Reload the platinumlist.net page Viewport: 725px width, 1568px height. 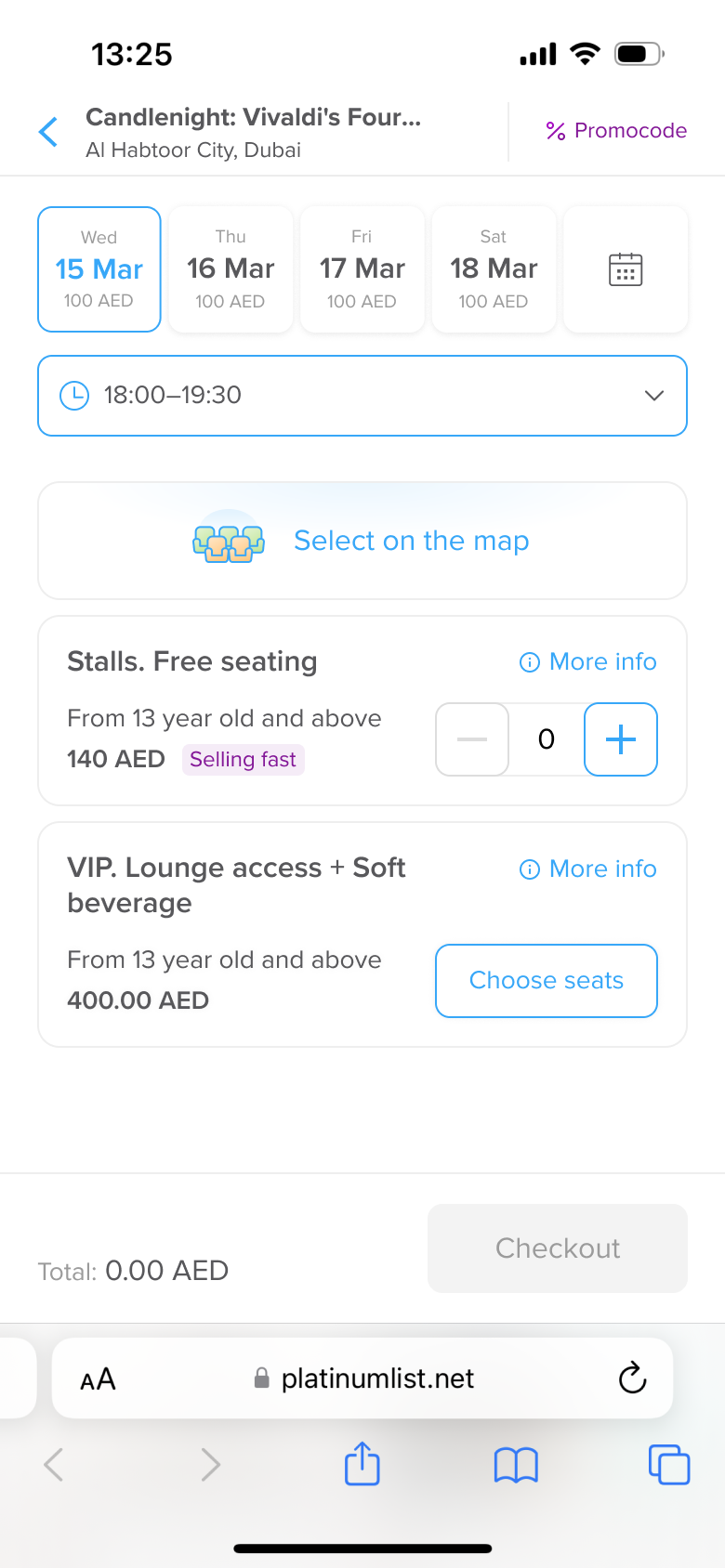coord(632,1379)
